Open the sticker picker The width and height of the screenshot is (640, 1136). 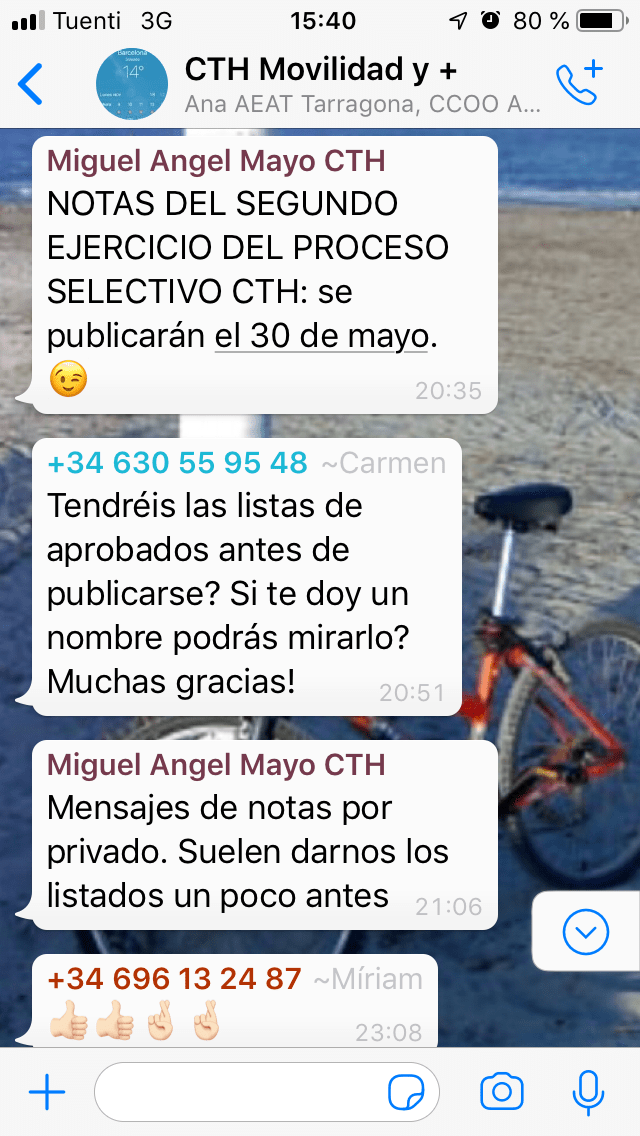coord(406,1093)
